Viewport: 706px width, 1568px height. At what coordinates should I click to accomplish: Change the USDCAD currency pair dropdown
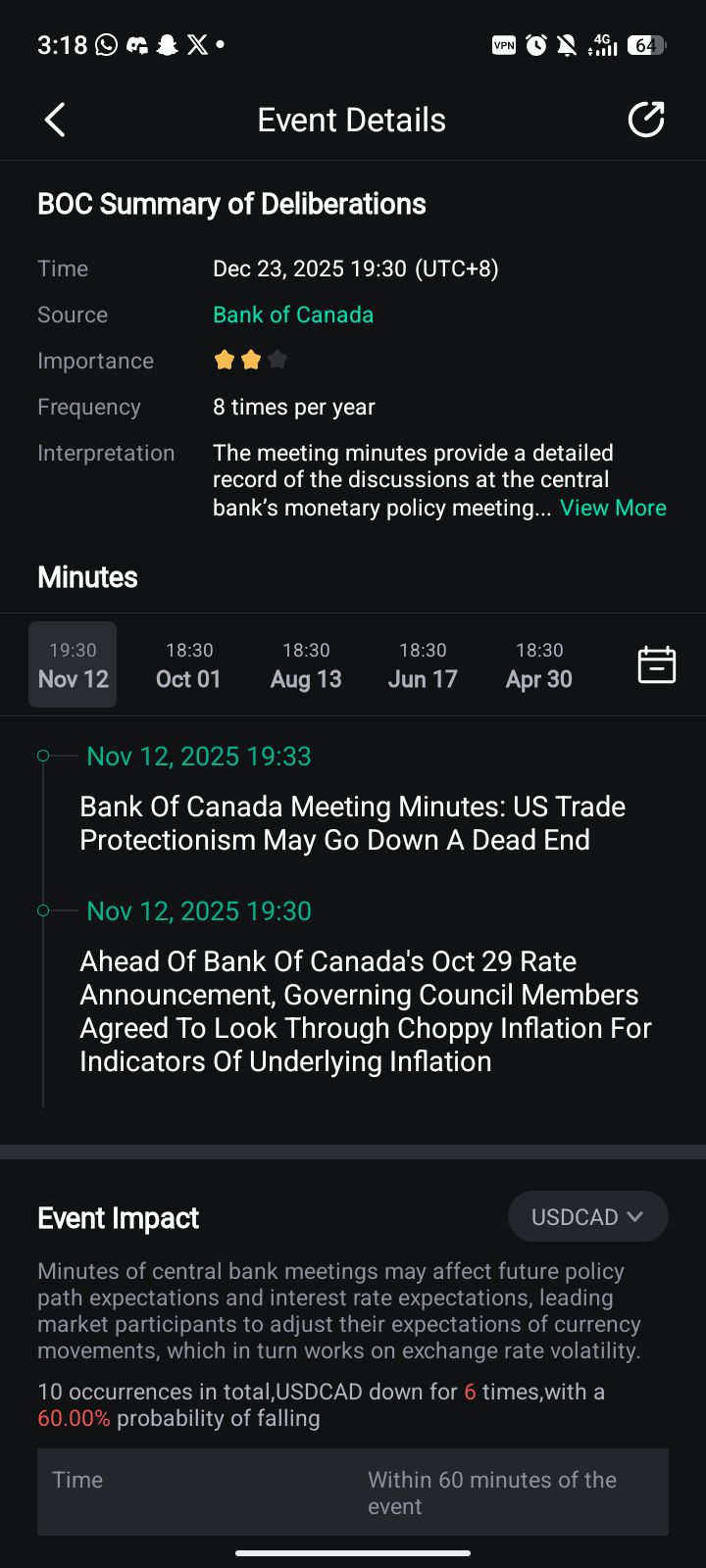click(587, 1217)
